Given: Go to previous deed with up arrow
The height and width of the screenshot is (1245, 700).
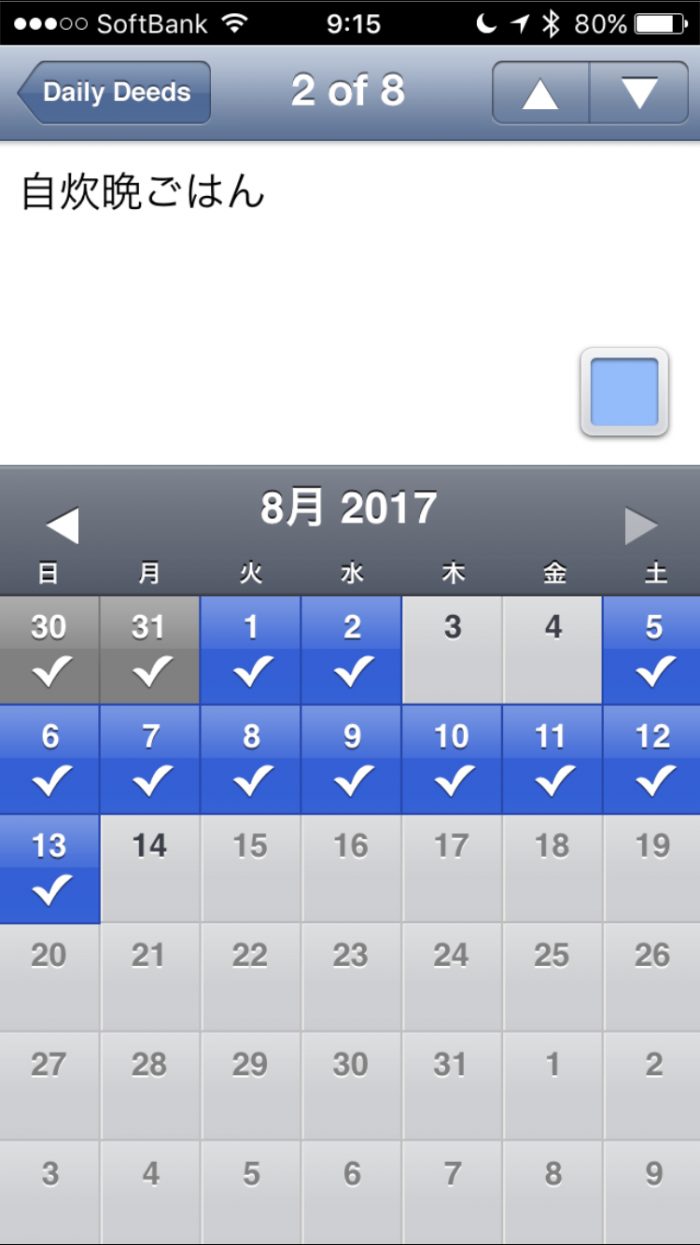Looking at the screenshot, I should click(540, 93).
